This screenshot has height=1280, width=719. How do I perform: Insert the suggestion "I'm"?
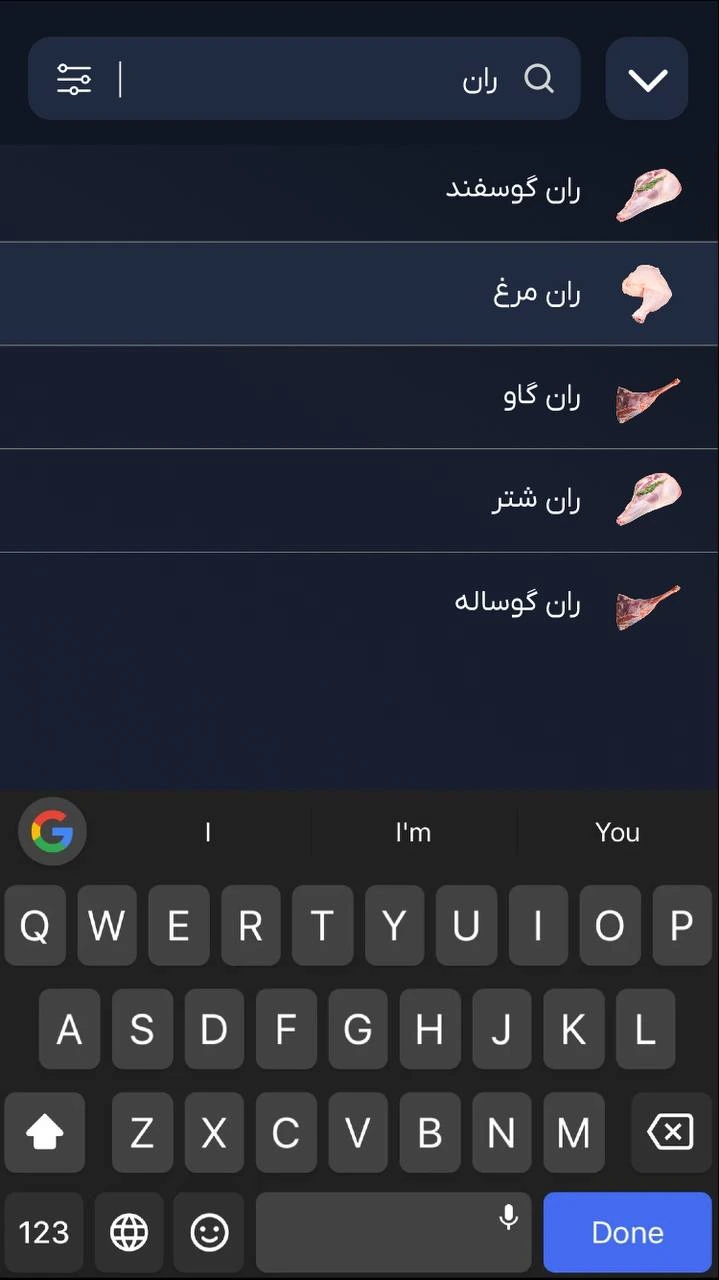[x=413, y=832]
